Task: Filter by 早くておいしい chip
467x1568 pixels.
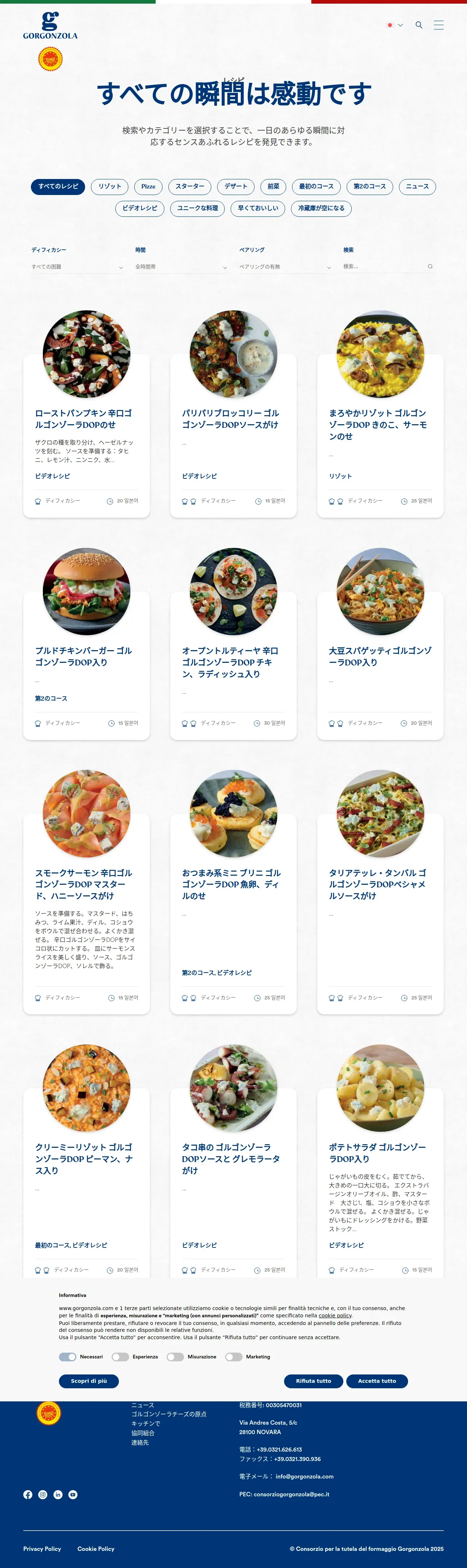Action: [258, 209]
